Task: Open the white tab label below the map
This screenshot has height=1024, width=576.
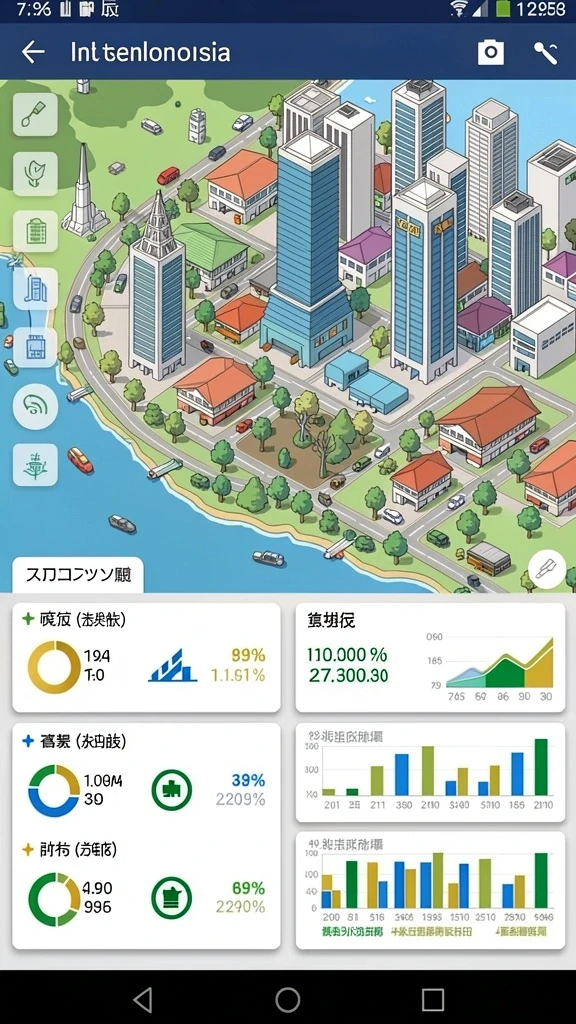Action: coord(78,575)
